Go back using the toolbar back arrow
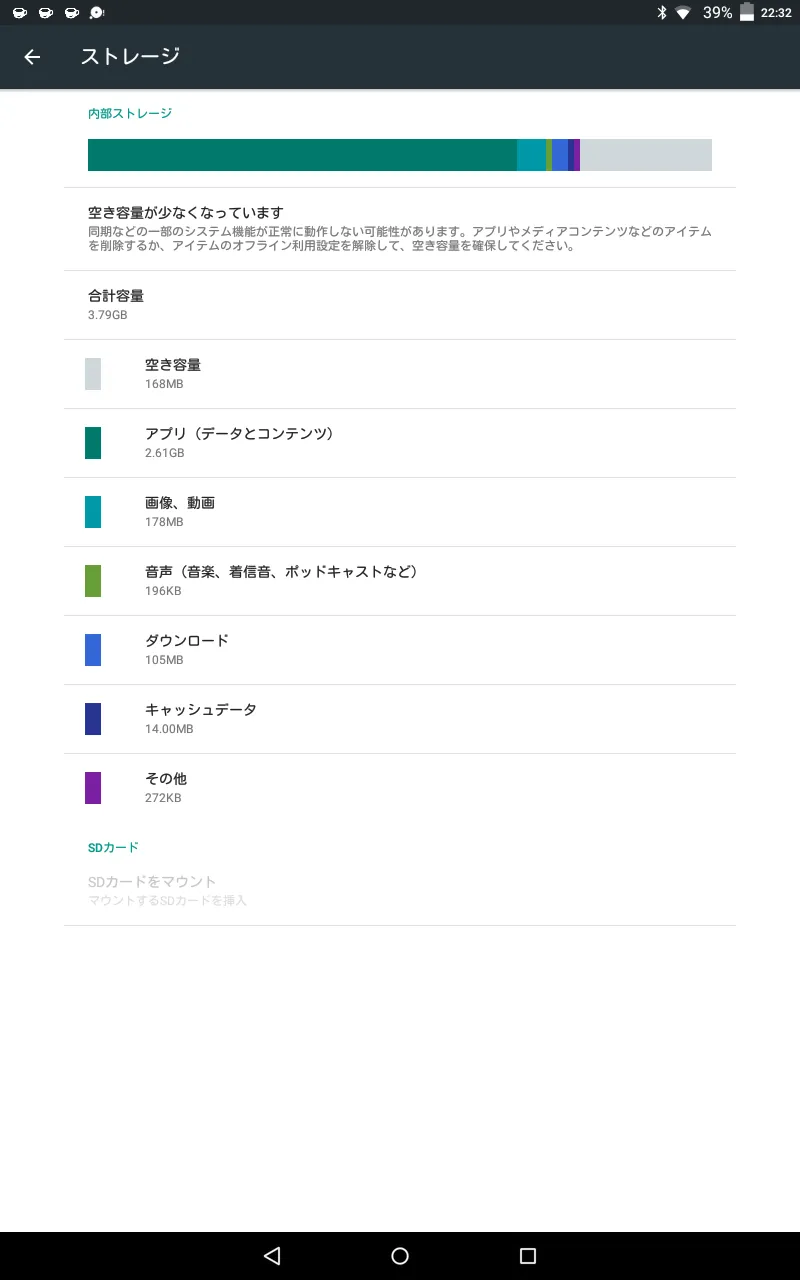Image resolution: width=800 pixels, height=1280 pixels. (32, 57)
